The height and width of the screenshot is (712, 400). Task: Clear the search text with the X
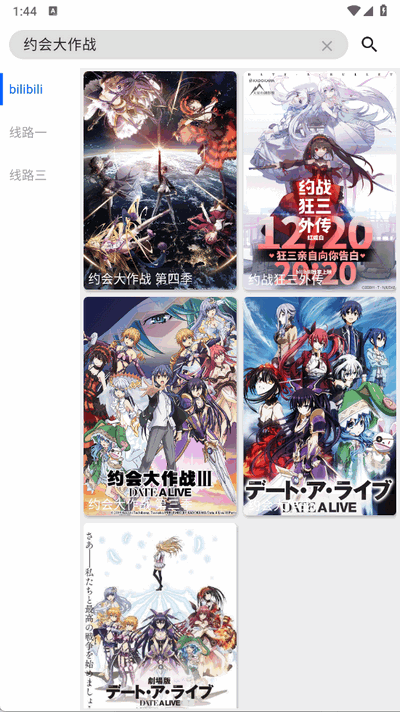[x=327, y=45]
